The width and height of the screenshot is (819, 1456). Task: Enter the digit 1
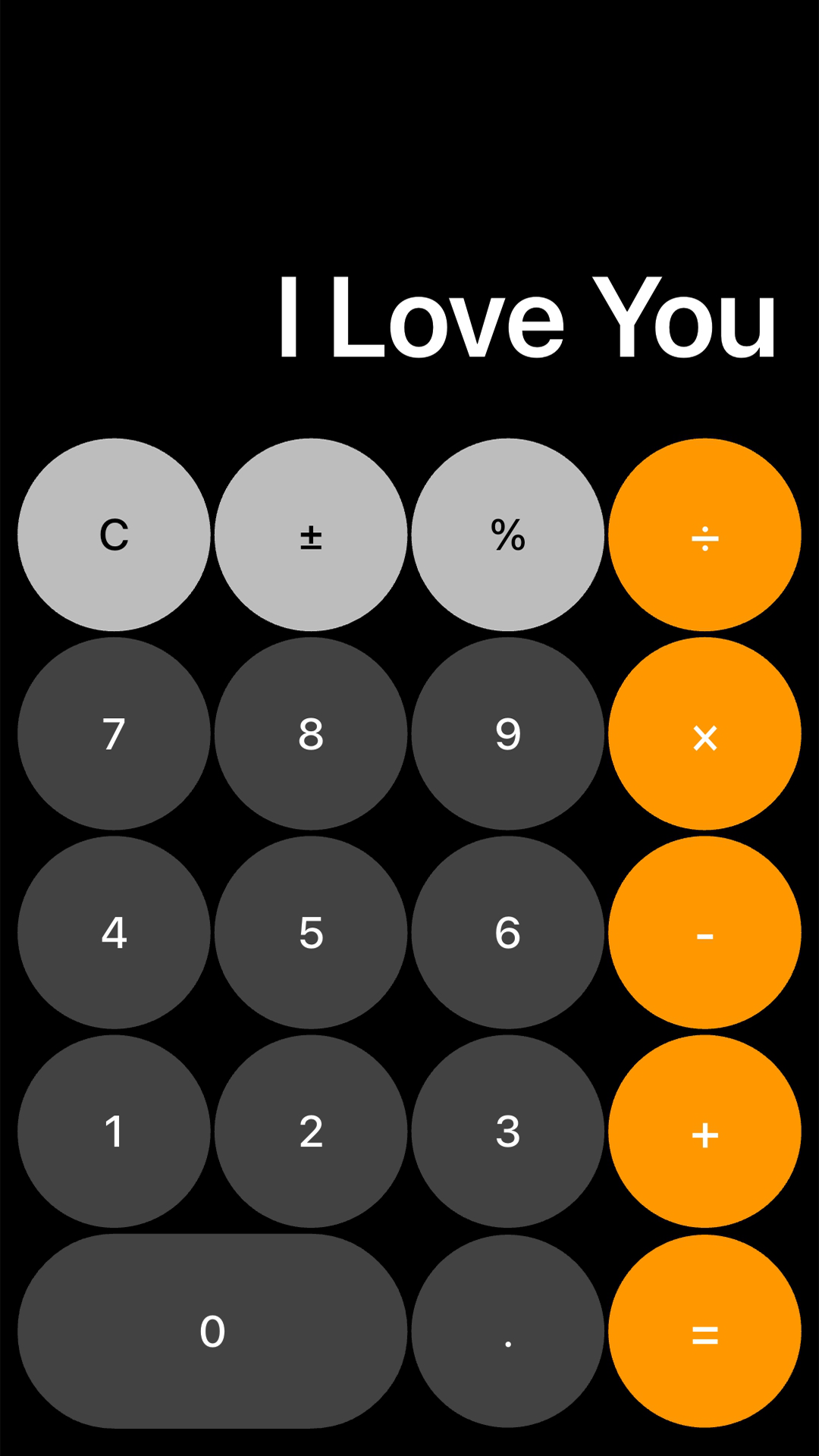[114, 1131]
